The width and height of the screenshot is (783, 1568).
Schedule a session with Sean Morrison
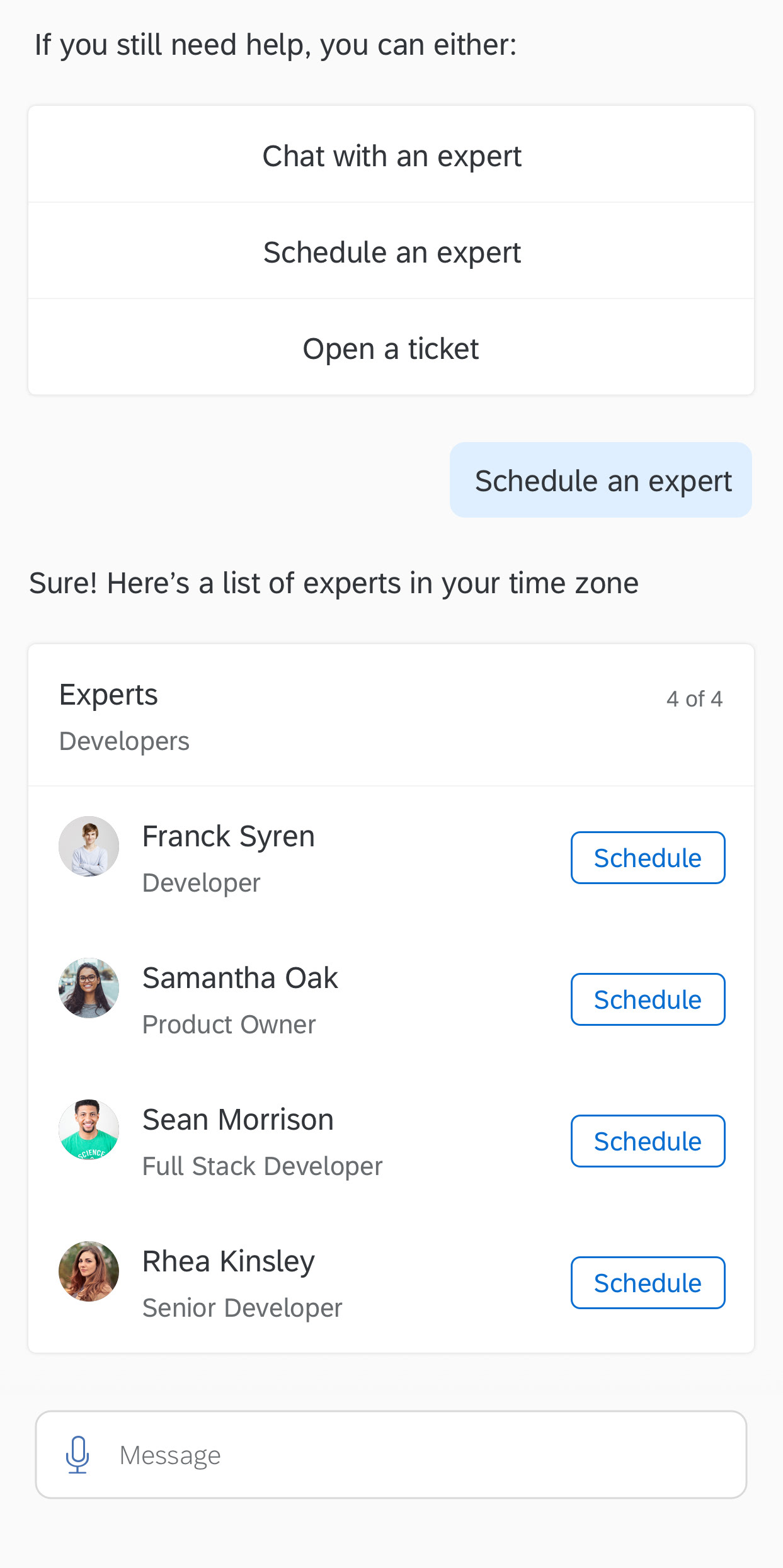pyautogui.click(x=648, y=1141)
